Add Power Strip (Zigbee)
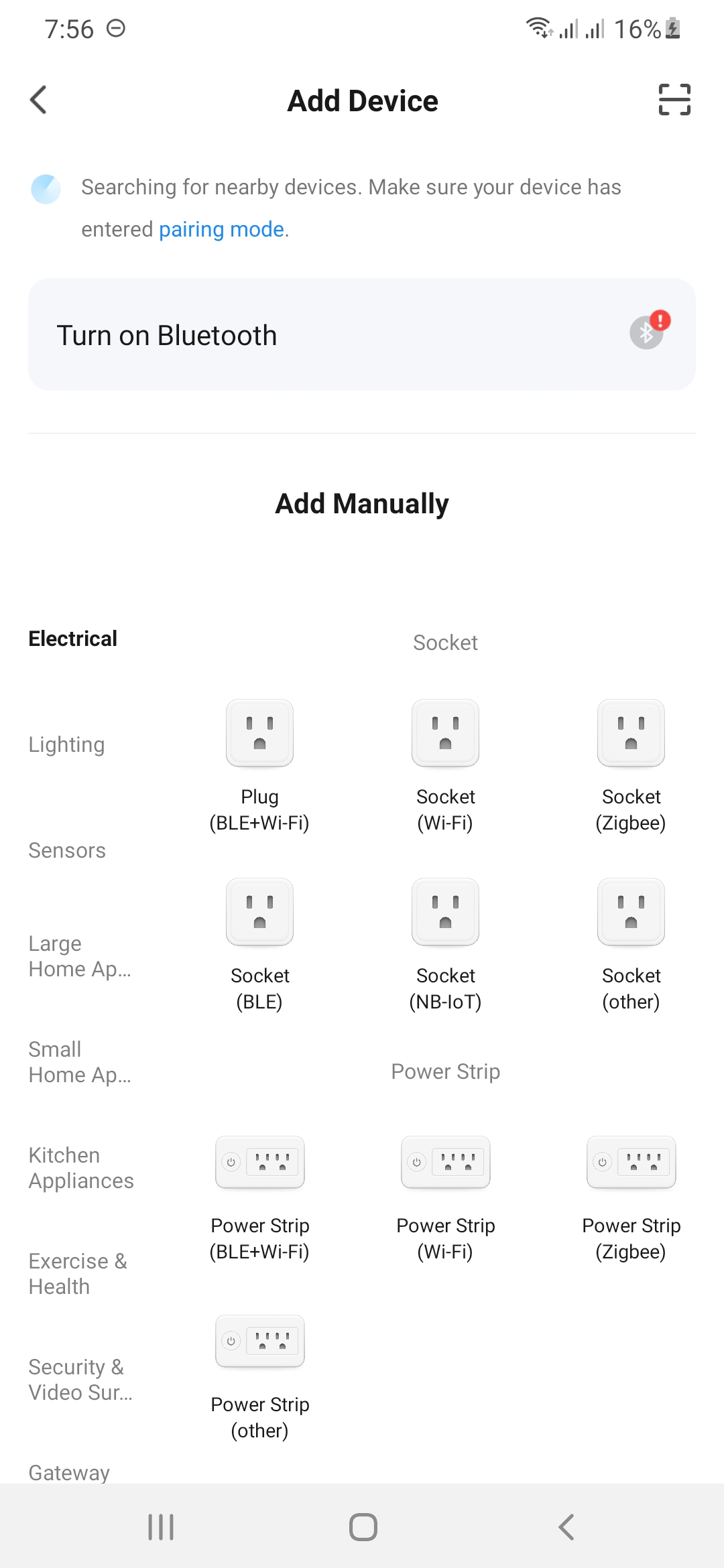The image size is (724, 1568). click(x=631, y=1199)
